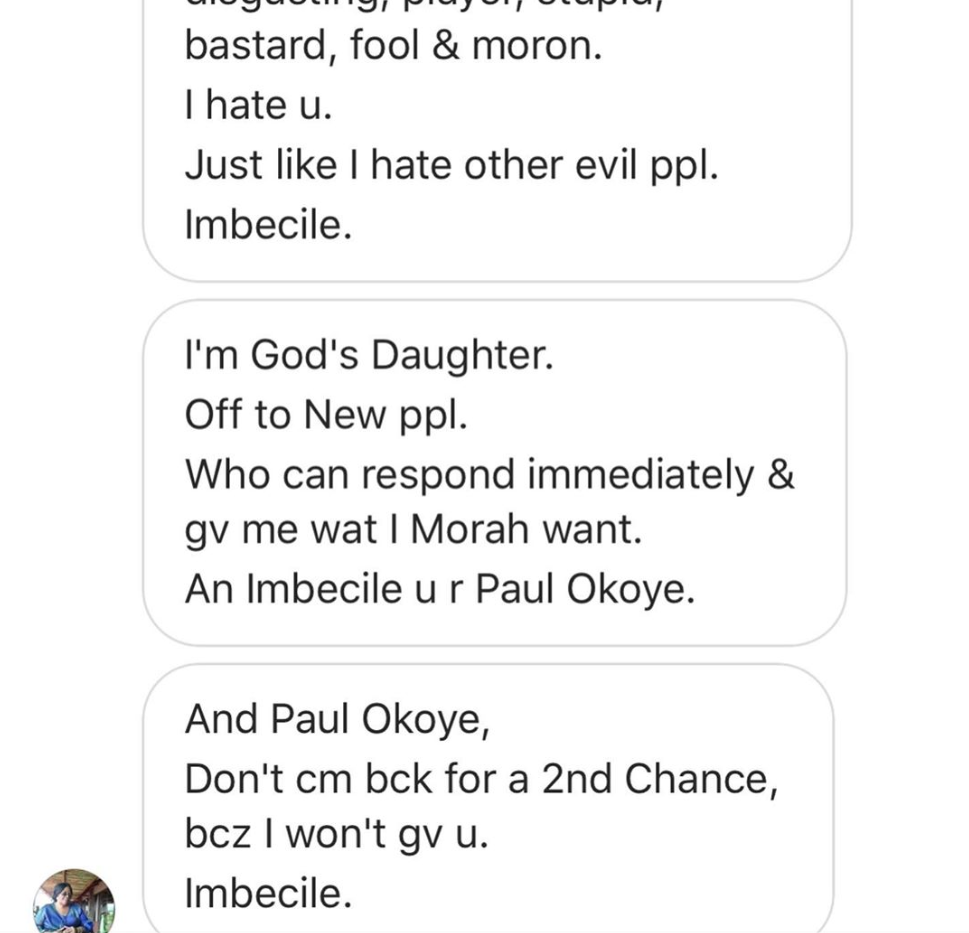Open the sender's profile picture beside the messages
Image resolution: width=969 pixels, height=933 pixels.
click(x=74, y=903)
